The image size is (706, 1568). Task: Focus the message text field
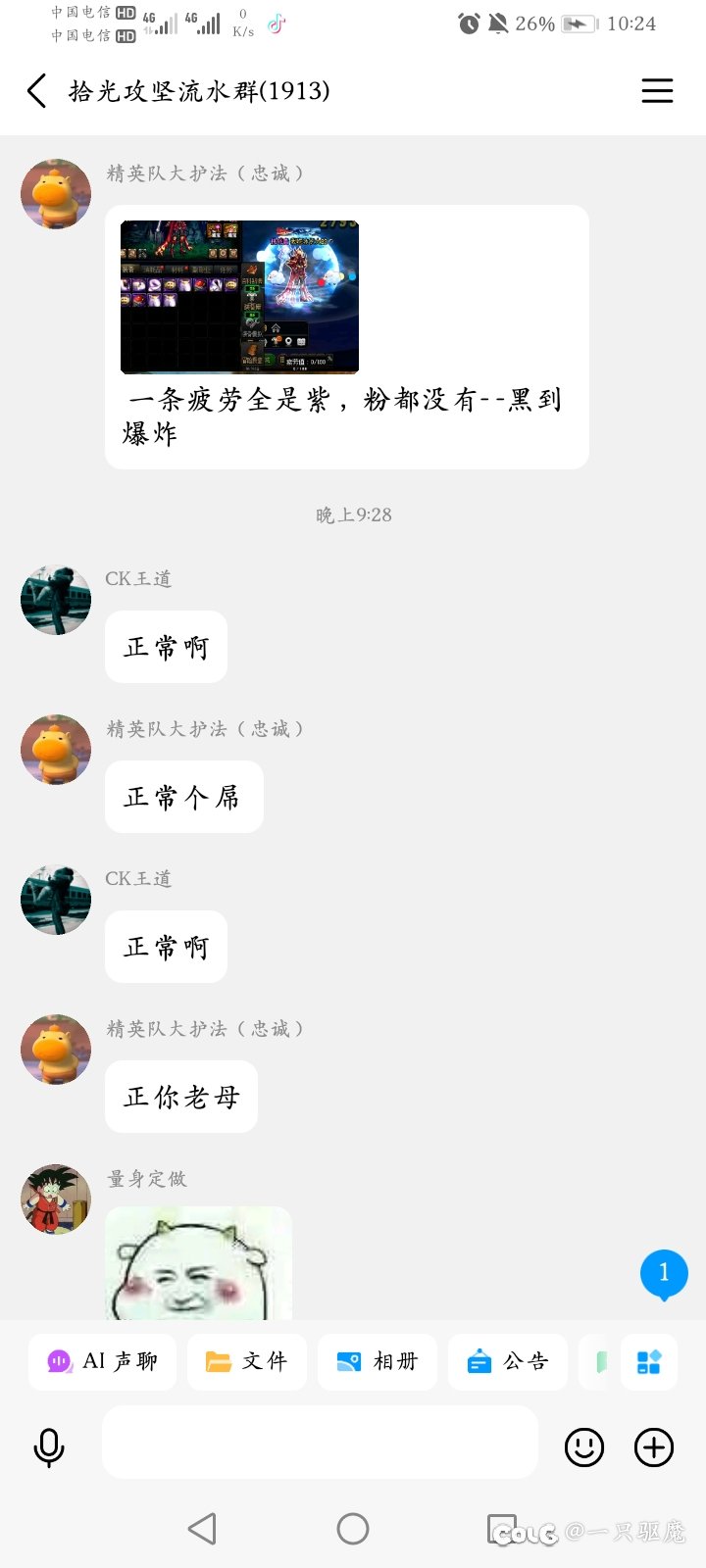tap(320, 1443)
